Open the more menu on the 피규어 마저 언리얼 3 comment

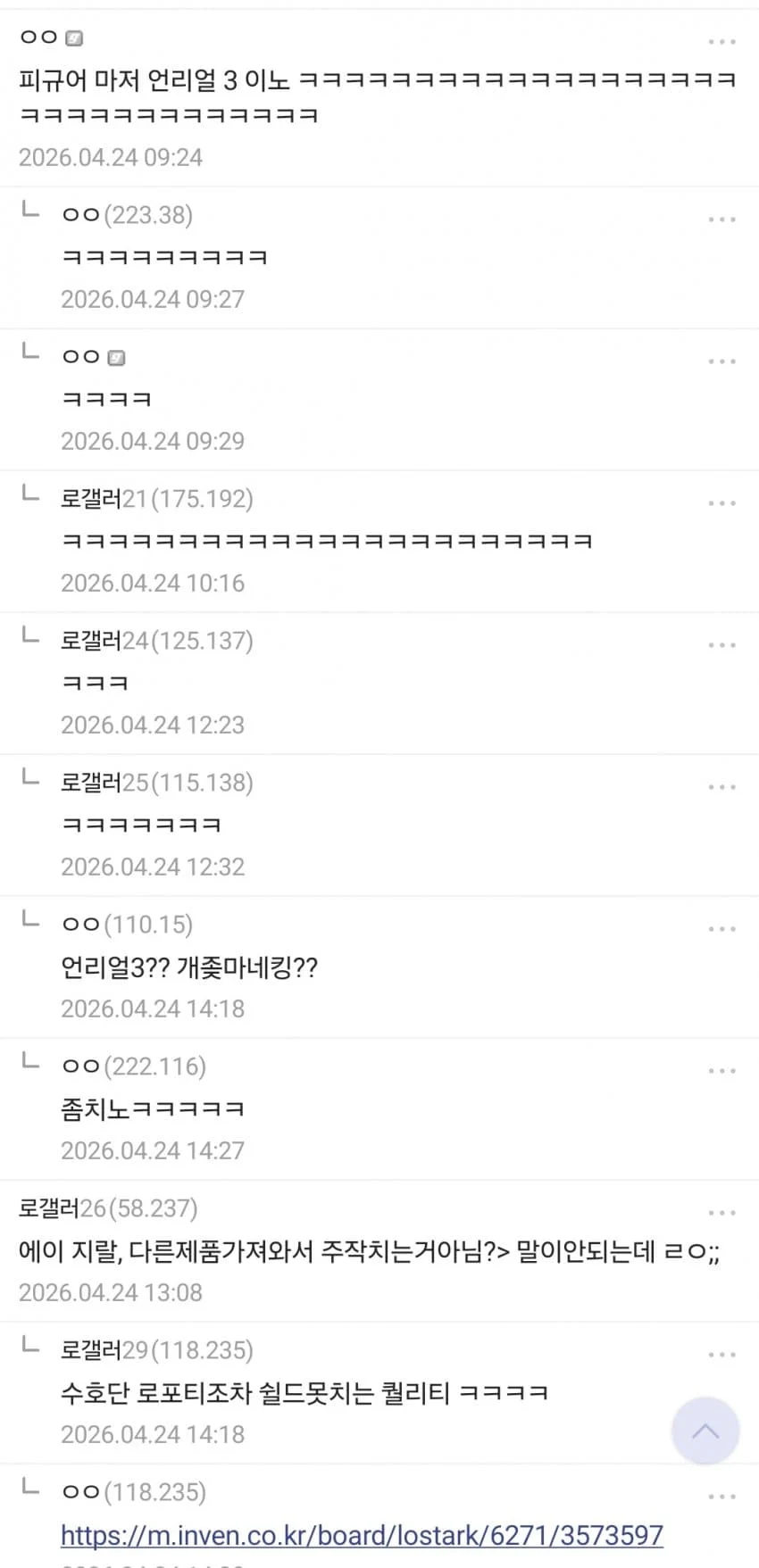pyautogui.click(x=721, y=42)
